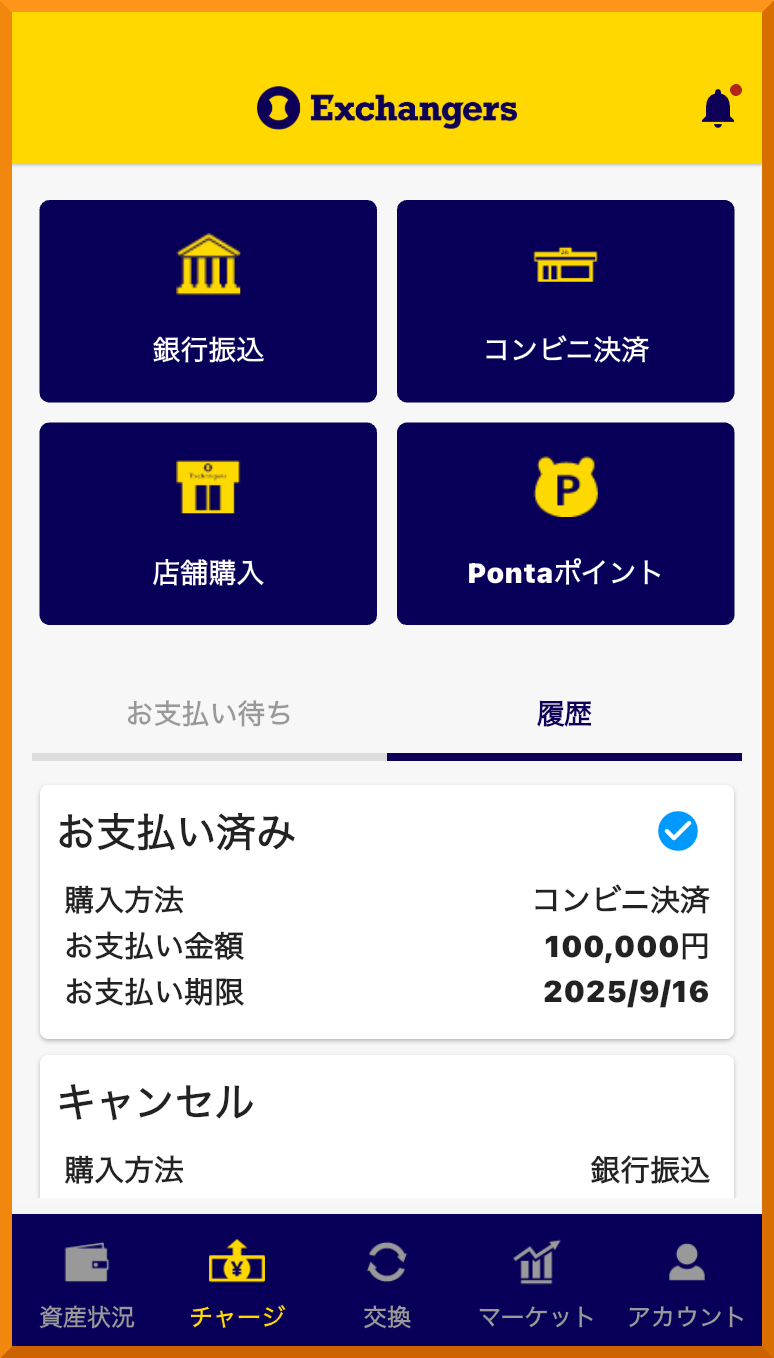This screenshot has width=774, height=1358.
Task: Select the yen charge icon for チャージ
Action: [x=237, y=1263]
